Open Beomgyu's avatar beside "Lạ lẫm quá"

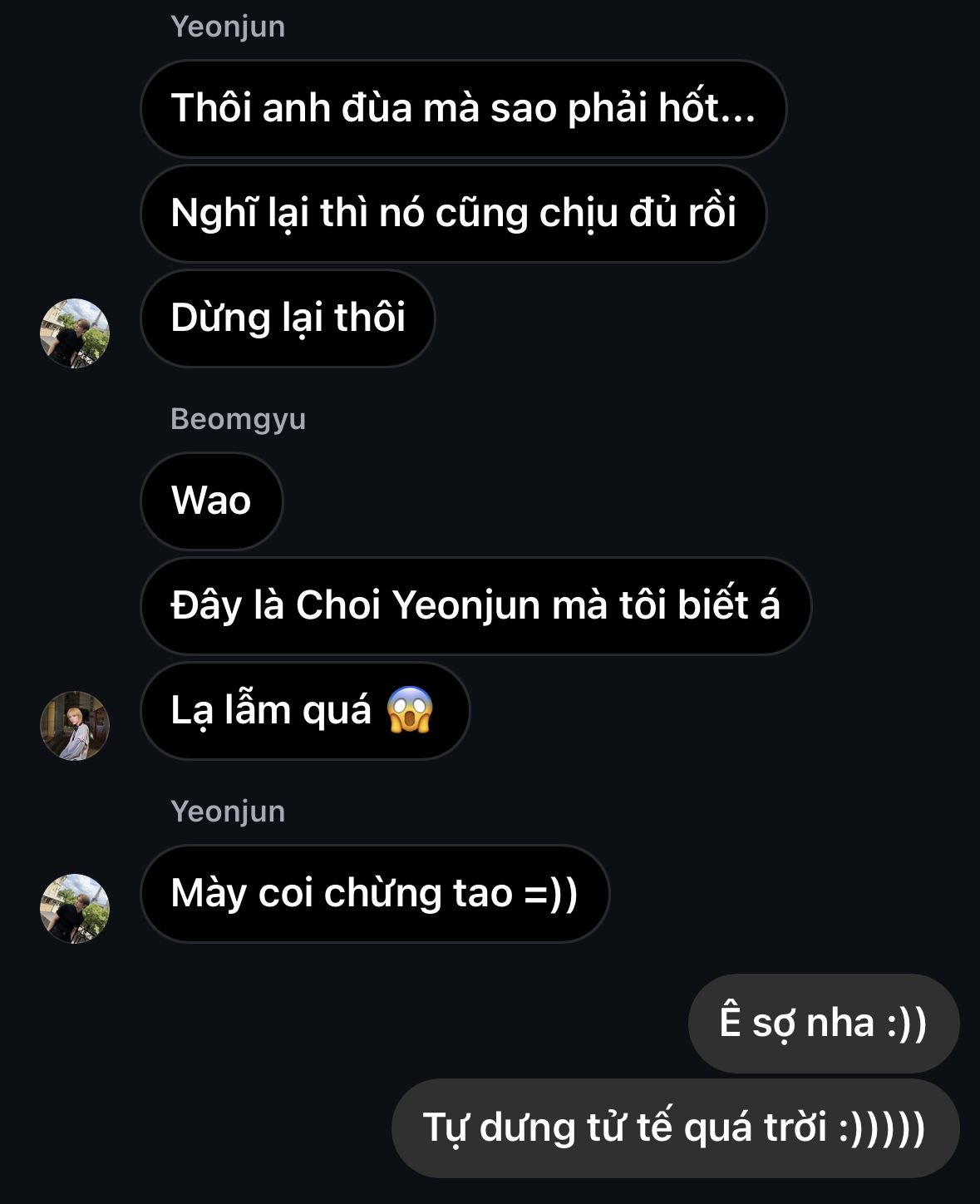(x=75, y=726)
